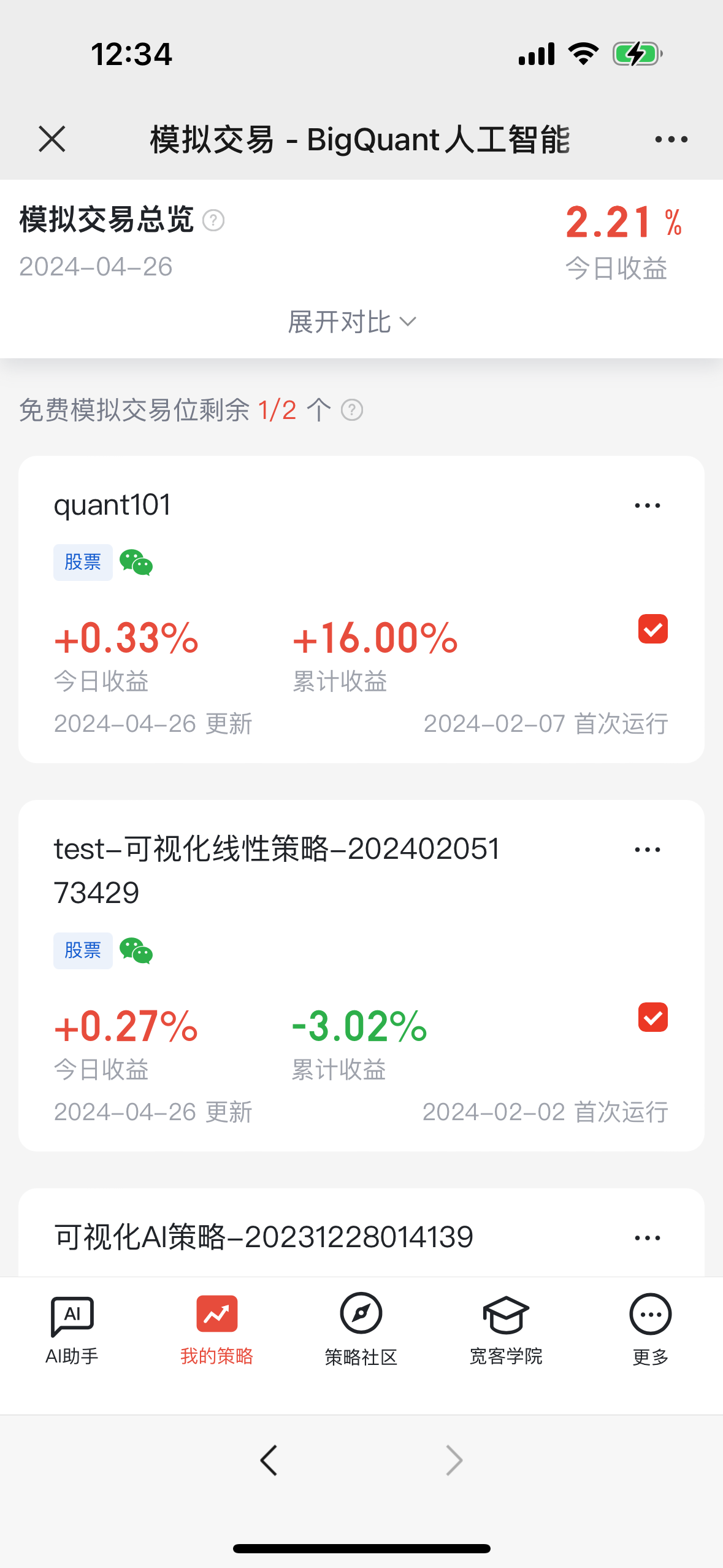The width and height of the screenshot is (723, 1568).
Task: Uncheck the quant101 strategy checkbox
Action: 652,629
